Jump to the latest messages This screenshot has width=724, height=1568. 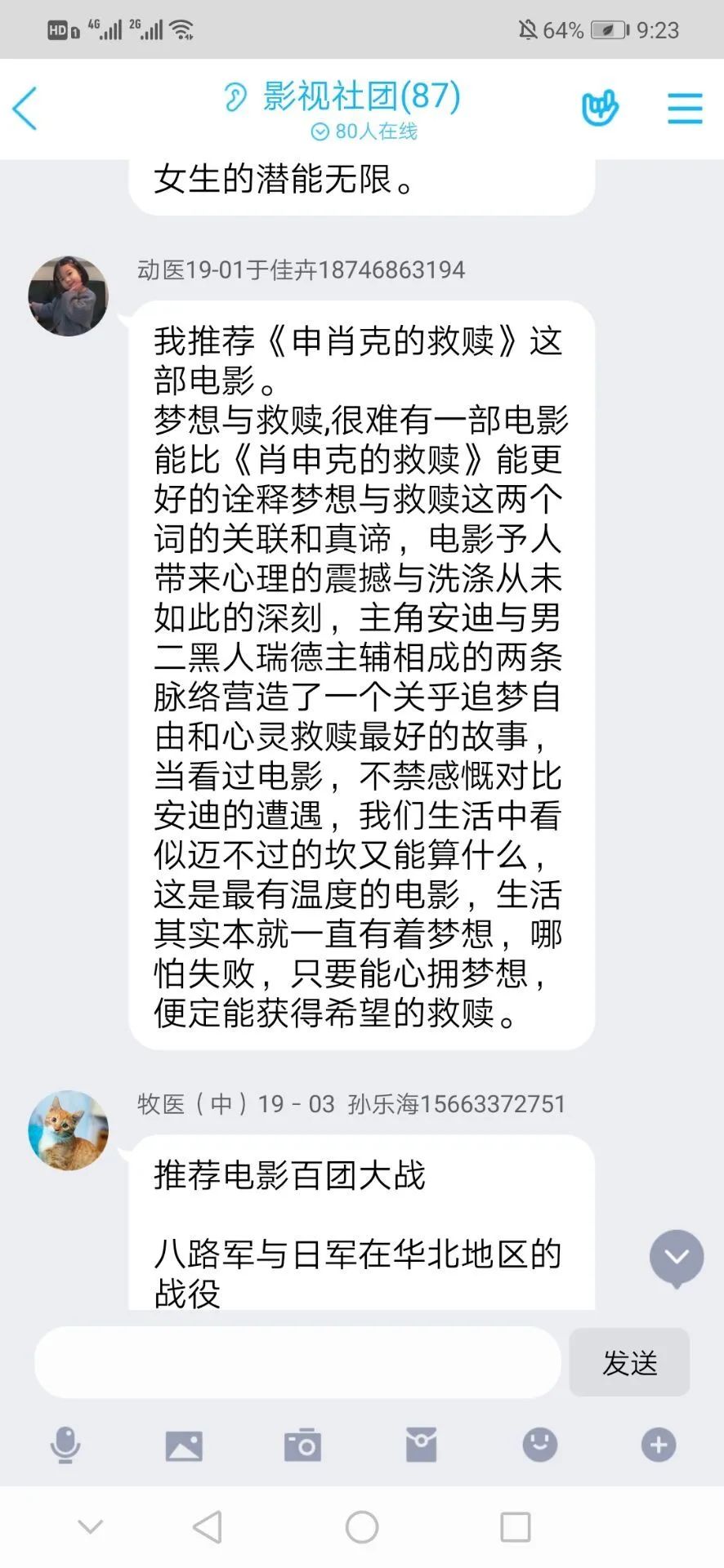point(677,1258)
